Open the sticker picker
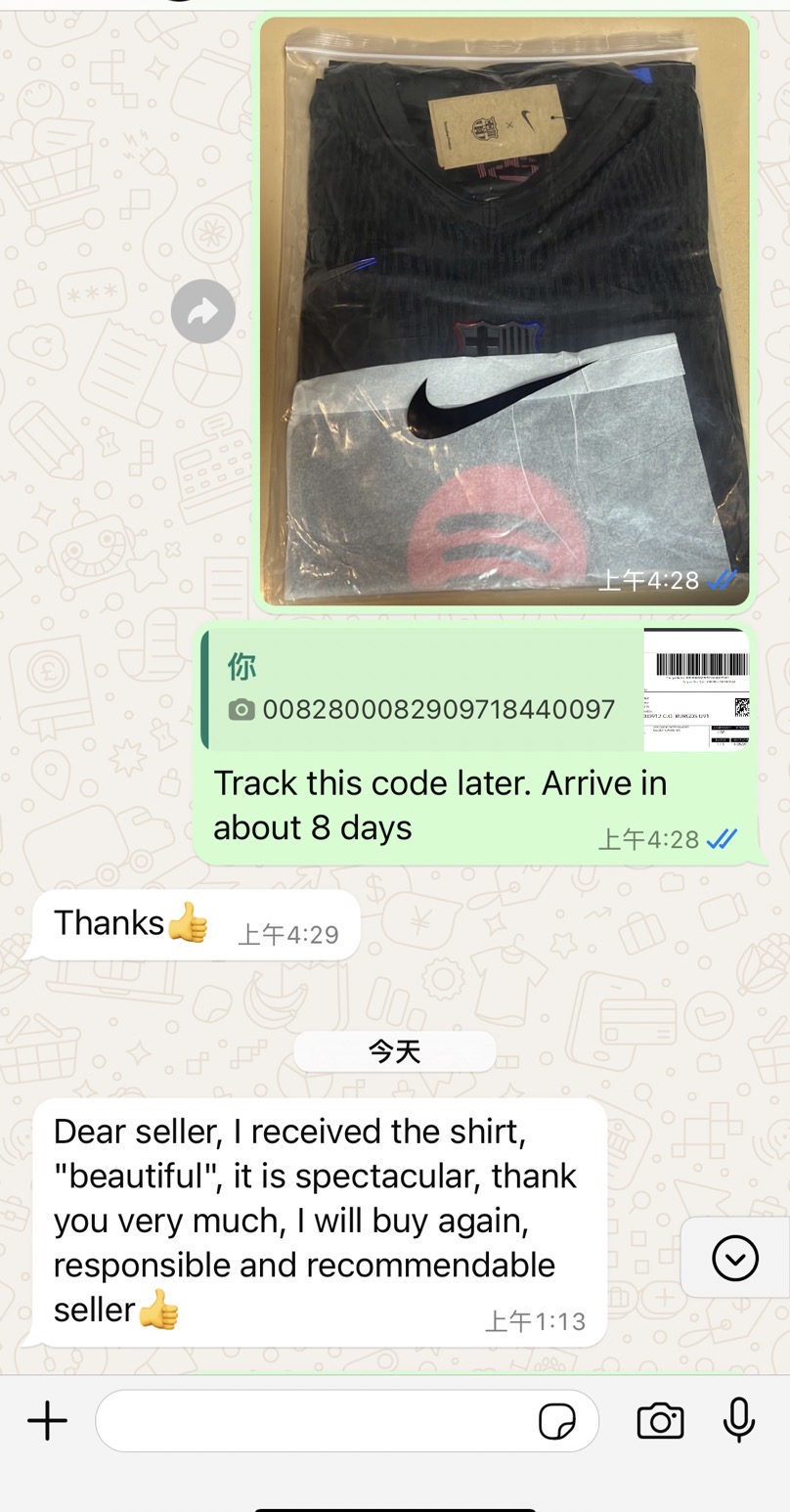Image resolution: width=790 pixels, height=1512 pixels. tap(557, 1421)
